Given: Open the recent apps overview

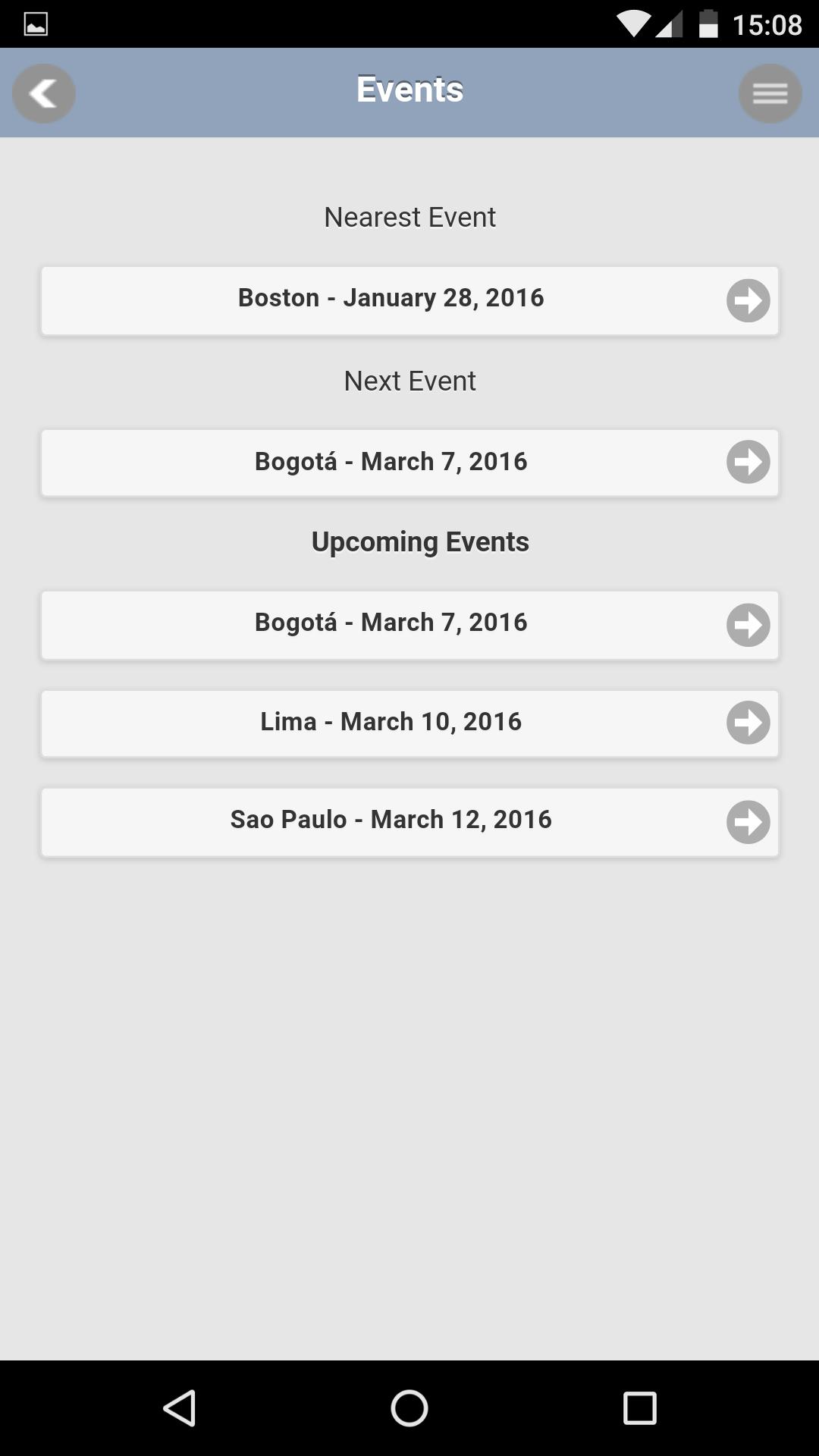Looking at the screenshot, I should [639, 1408].
